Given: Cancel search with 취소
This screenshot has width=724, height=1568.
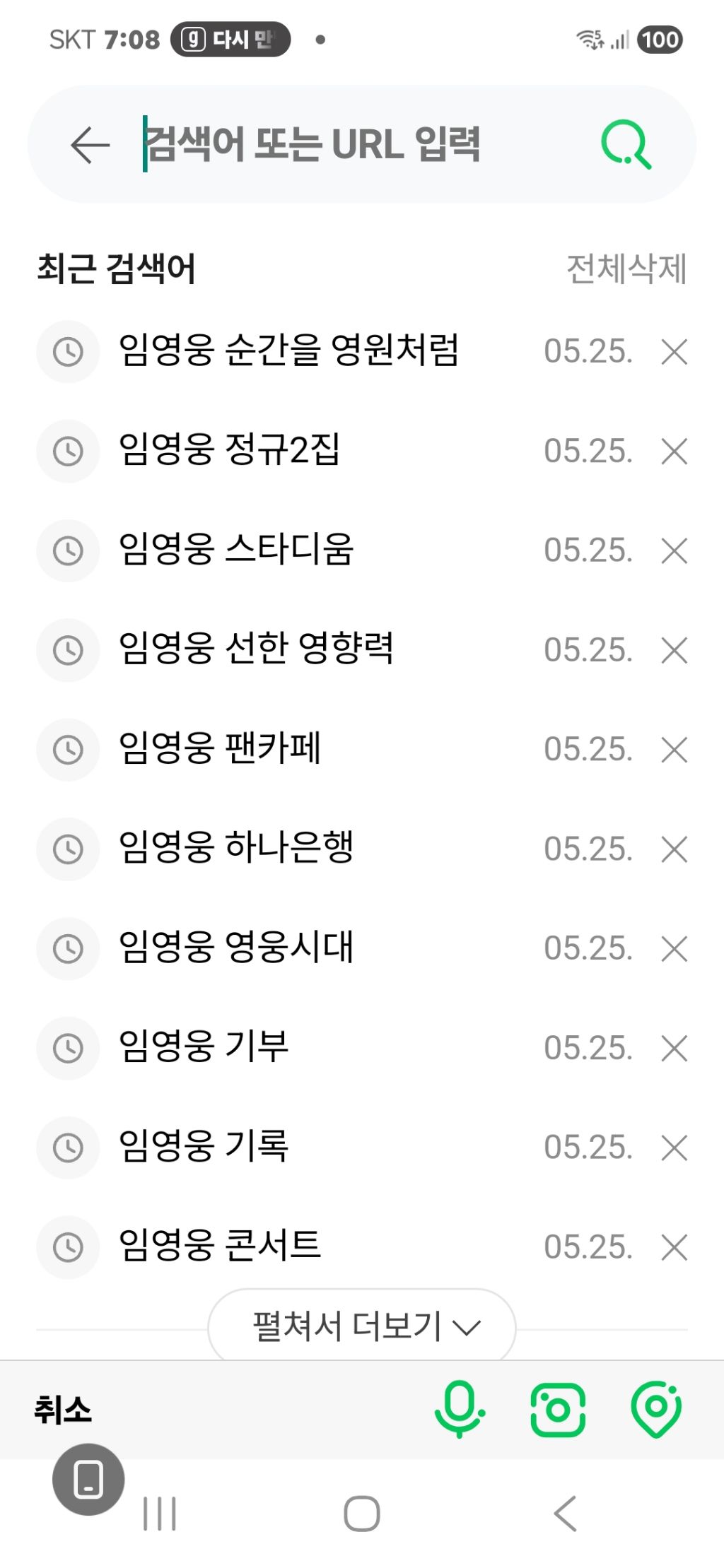Looking at the screenshot, I should [x=63, y=1410].
